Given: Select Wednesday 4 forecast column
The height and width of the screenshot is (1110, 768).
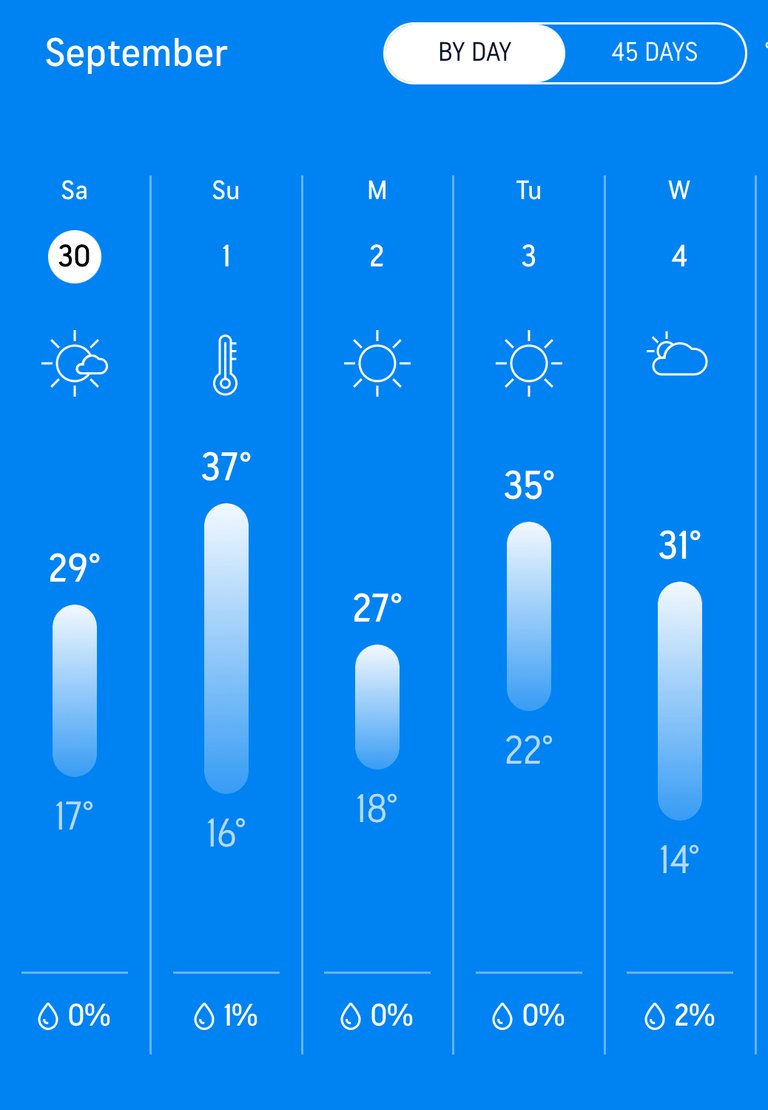Looking at the screenshot, I should tap(679, 257).
